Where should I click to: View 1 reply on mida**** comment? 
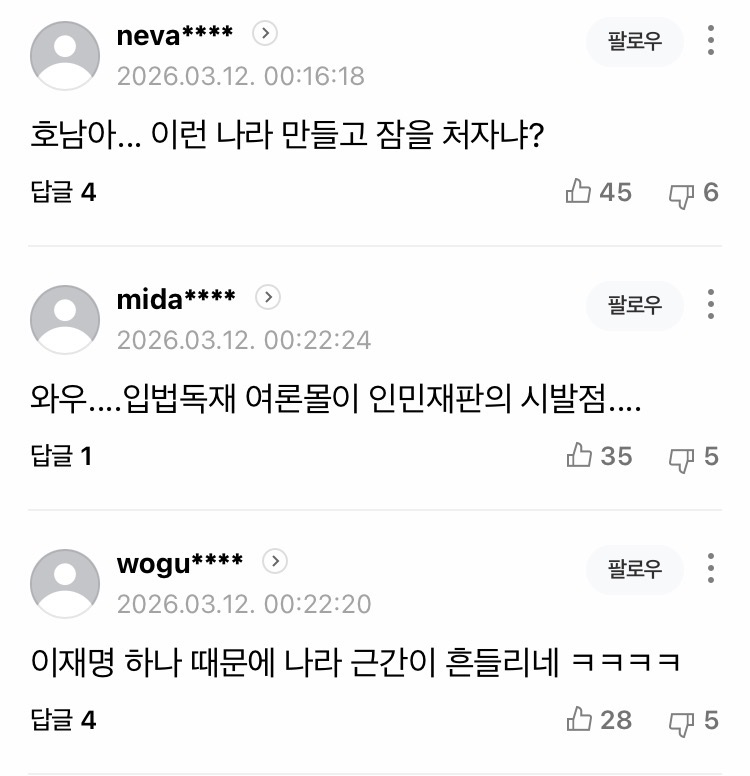coord(62,456)
